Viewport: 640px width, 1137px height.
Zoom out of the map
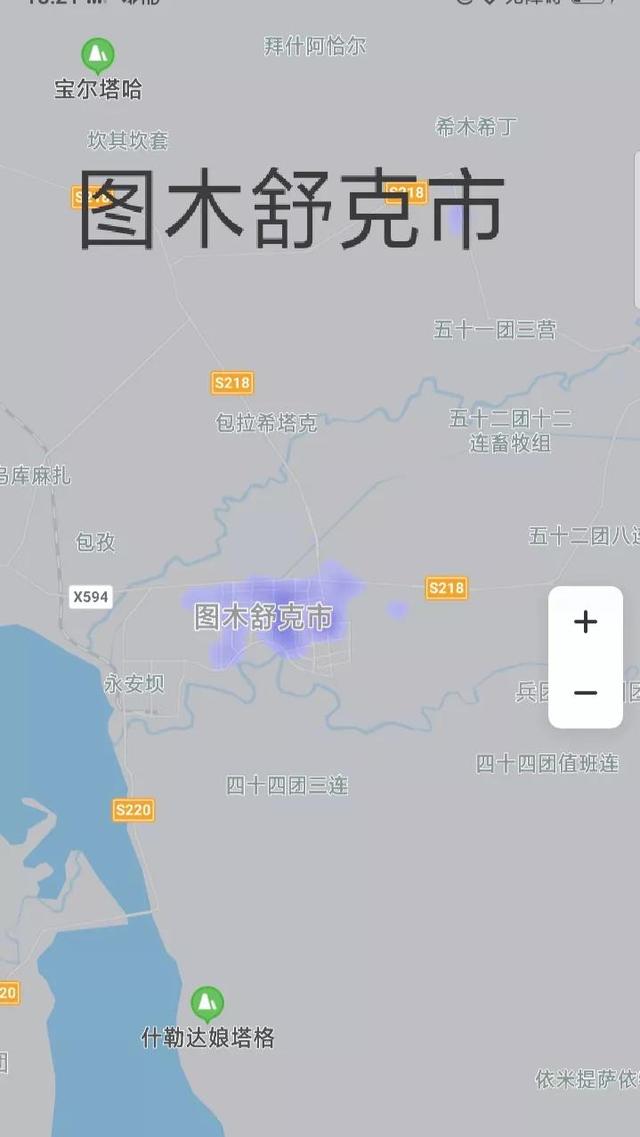click(x=585, y=692)
